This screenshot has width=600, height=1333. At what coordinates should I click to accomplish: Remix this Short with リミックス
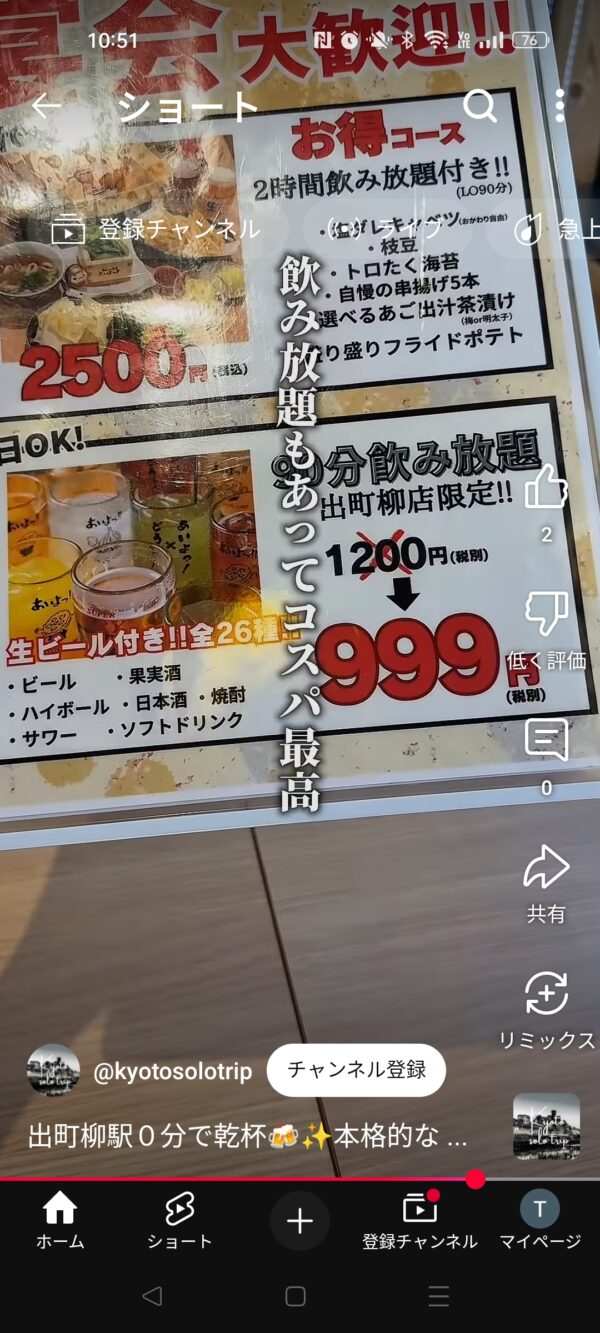coord(546,995)
